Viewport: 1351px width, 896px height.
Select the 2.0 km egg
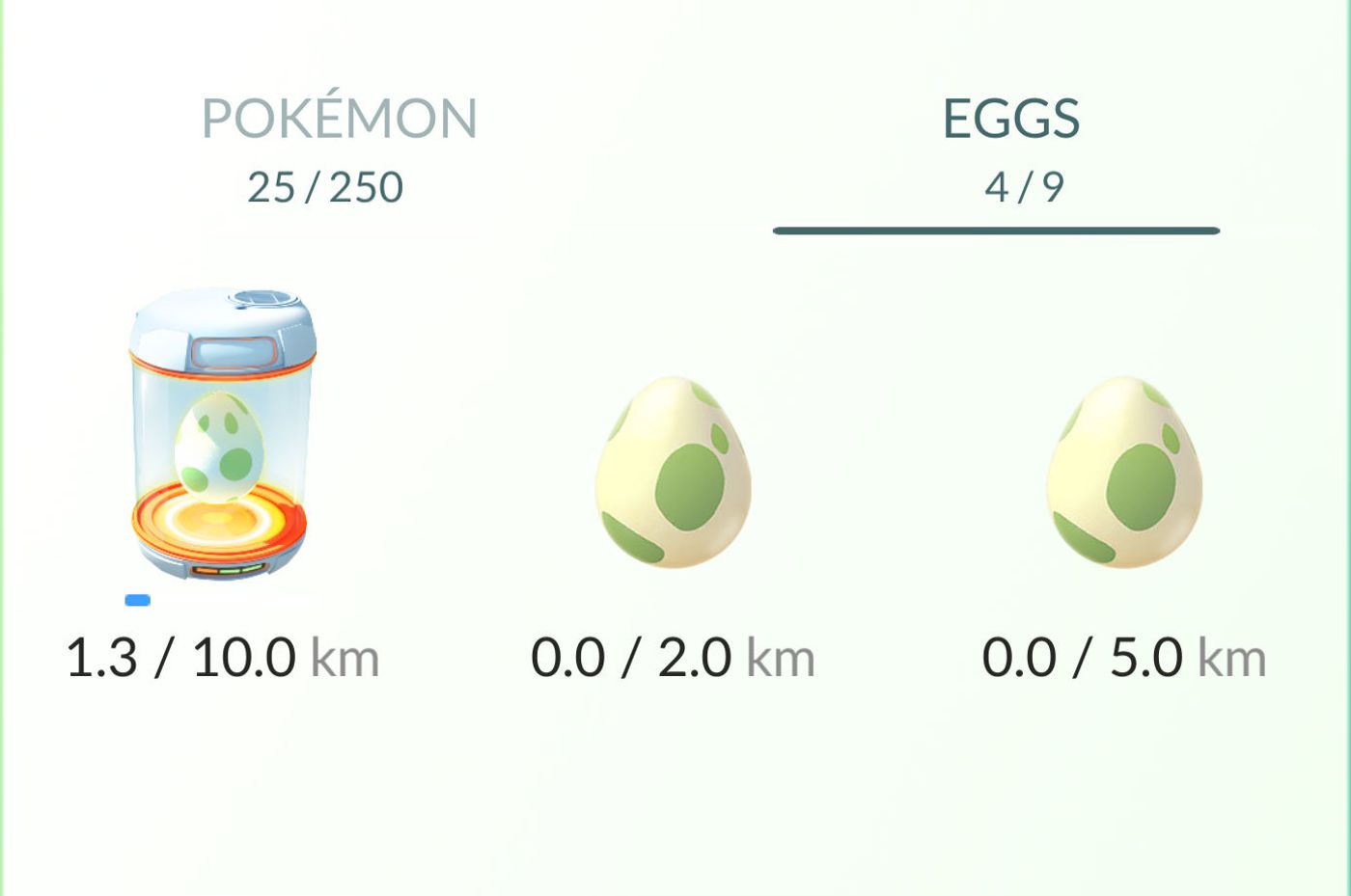[x=673, y=473]
